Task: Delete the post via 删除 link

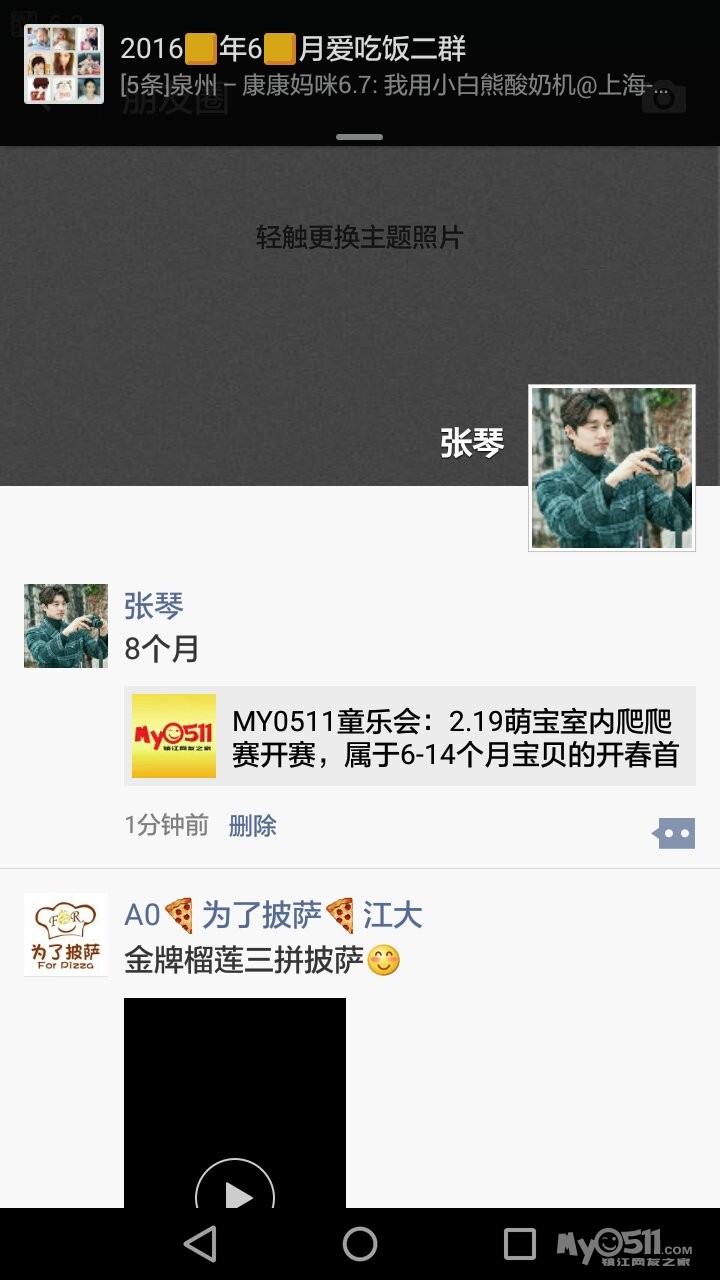Action: click(x=253, y=826)
